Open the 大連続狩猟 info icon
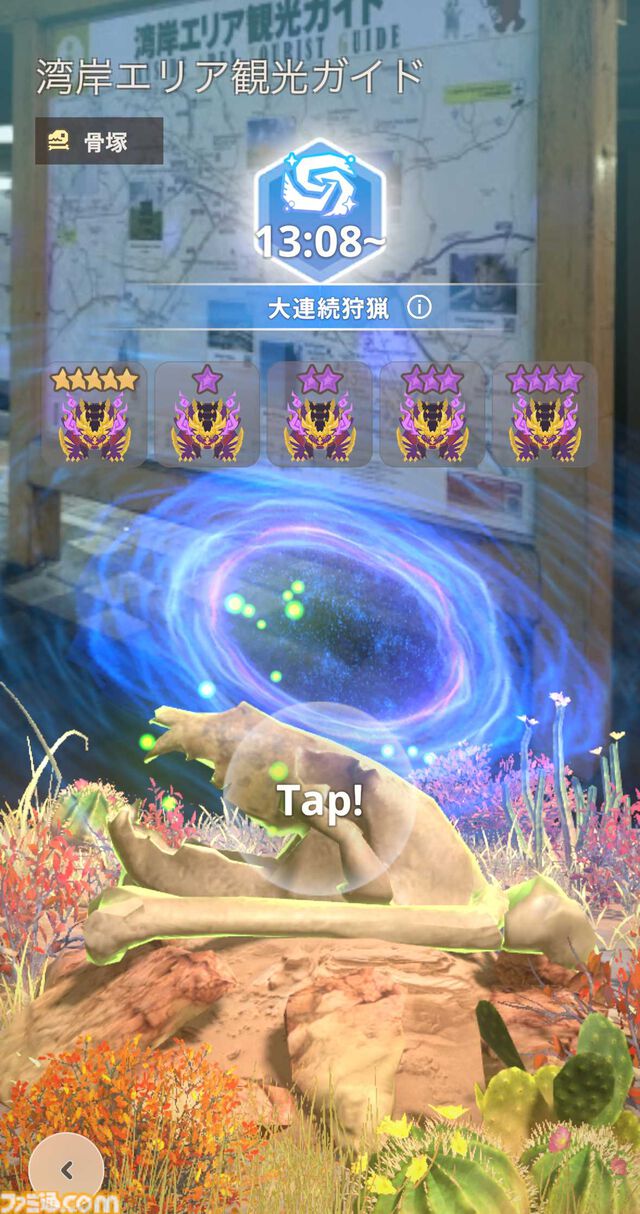This screenshot has height=1214, width=640. [x=420, y=308]
